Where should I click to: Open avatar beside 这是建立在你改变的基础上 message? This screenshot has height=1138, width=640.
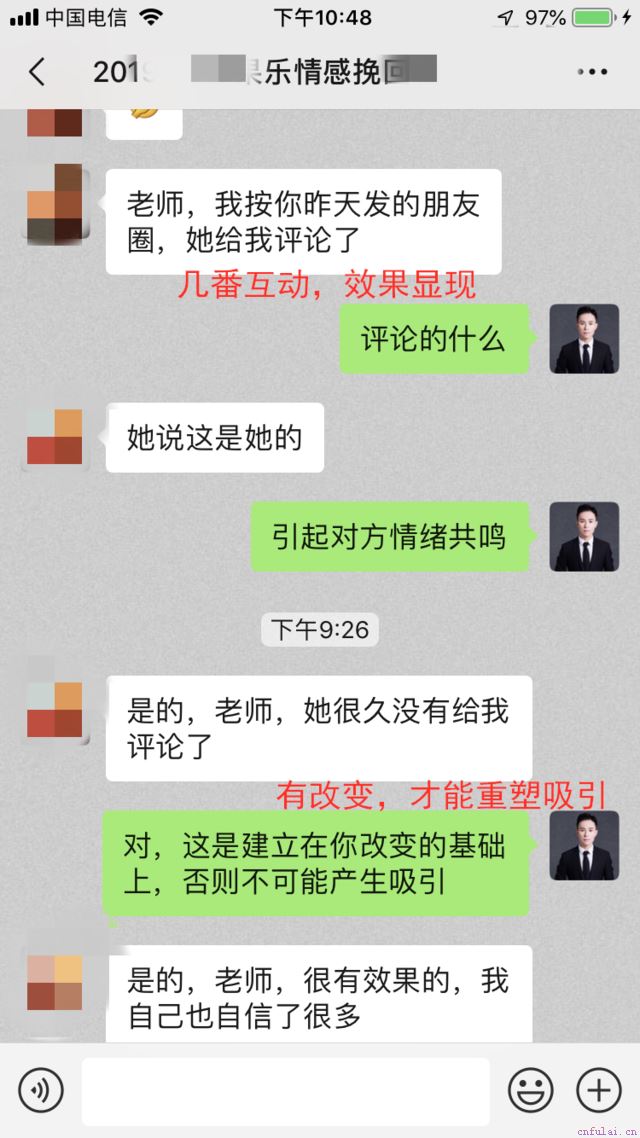(x=584, y=845)
